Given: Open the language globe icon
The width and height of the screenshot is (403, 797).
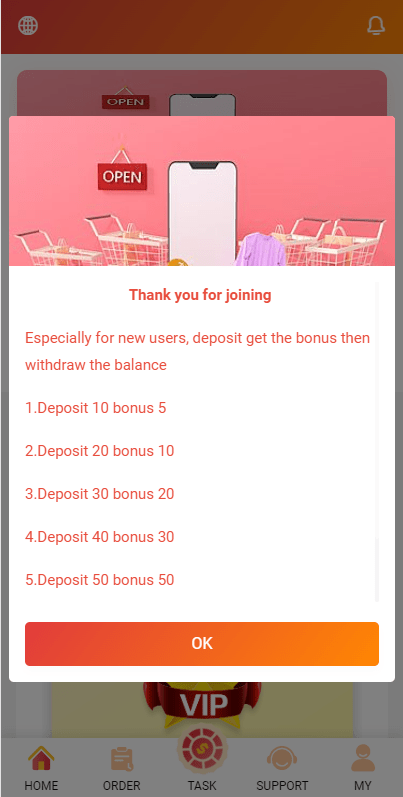Looking at the screenshot, I should 28,25.
